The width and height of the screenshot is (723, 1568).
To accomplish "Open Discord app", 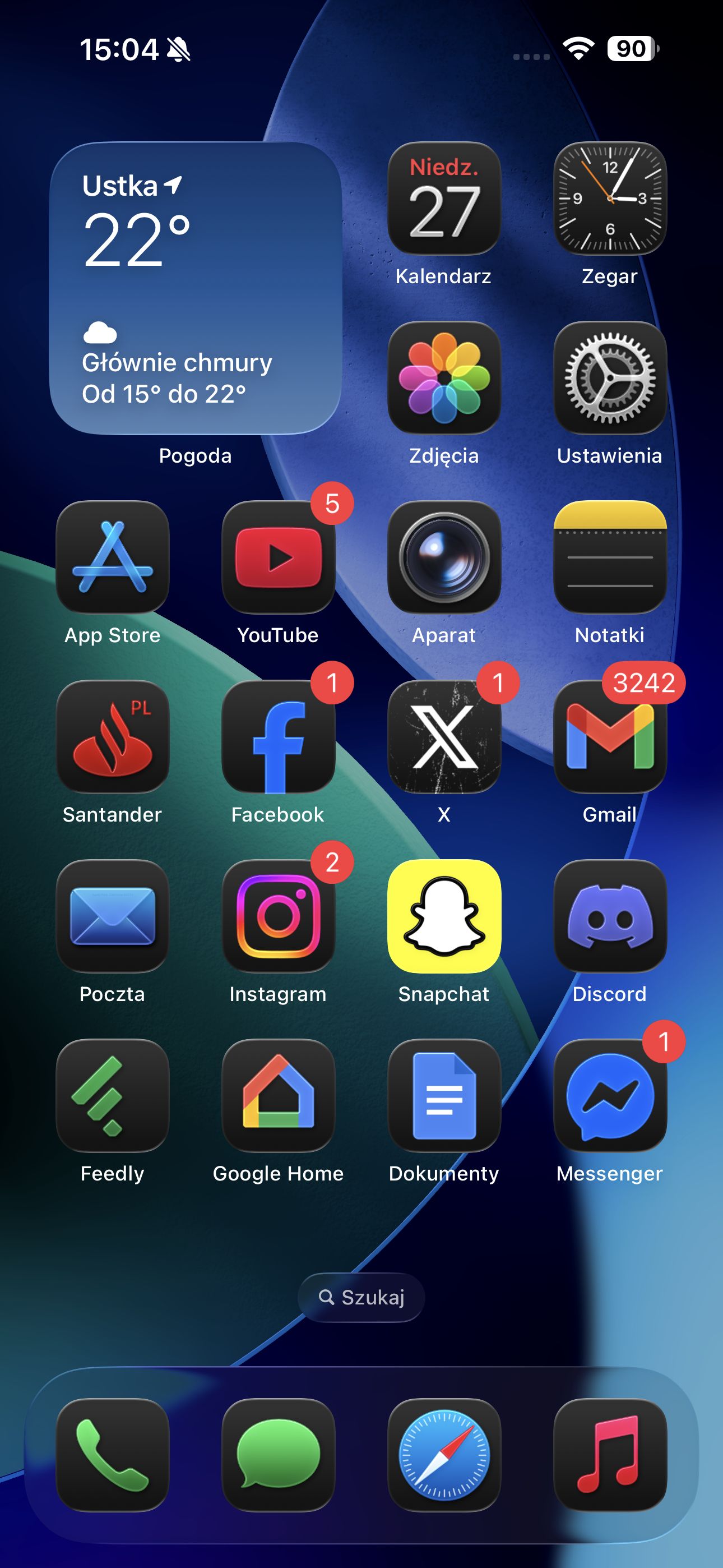I will point(610,916).
